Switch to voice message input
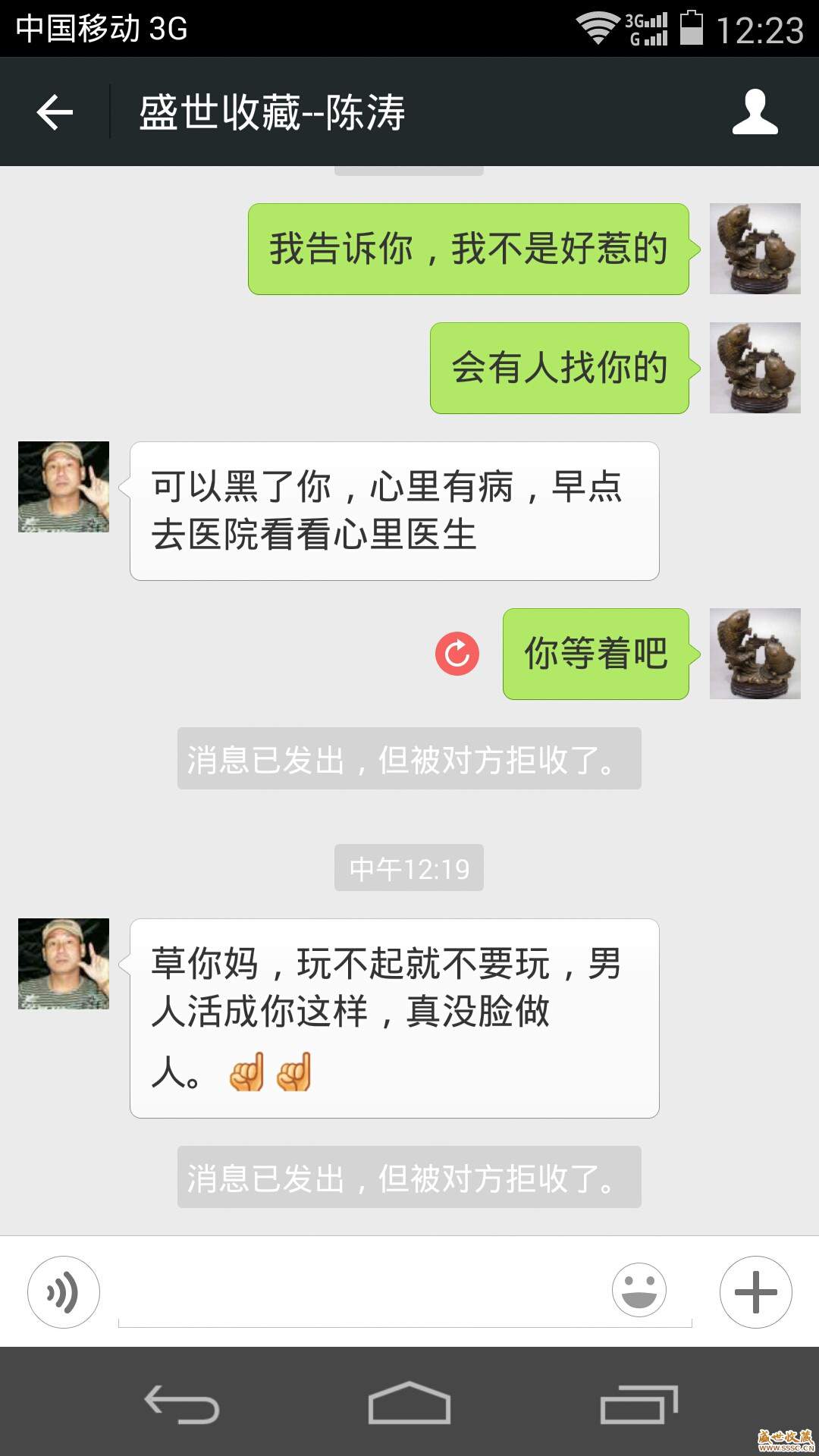The height and width of the screenshot is (1456, 819). pos(64,1292)
